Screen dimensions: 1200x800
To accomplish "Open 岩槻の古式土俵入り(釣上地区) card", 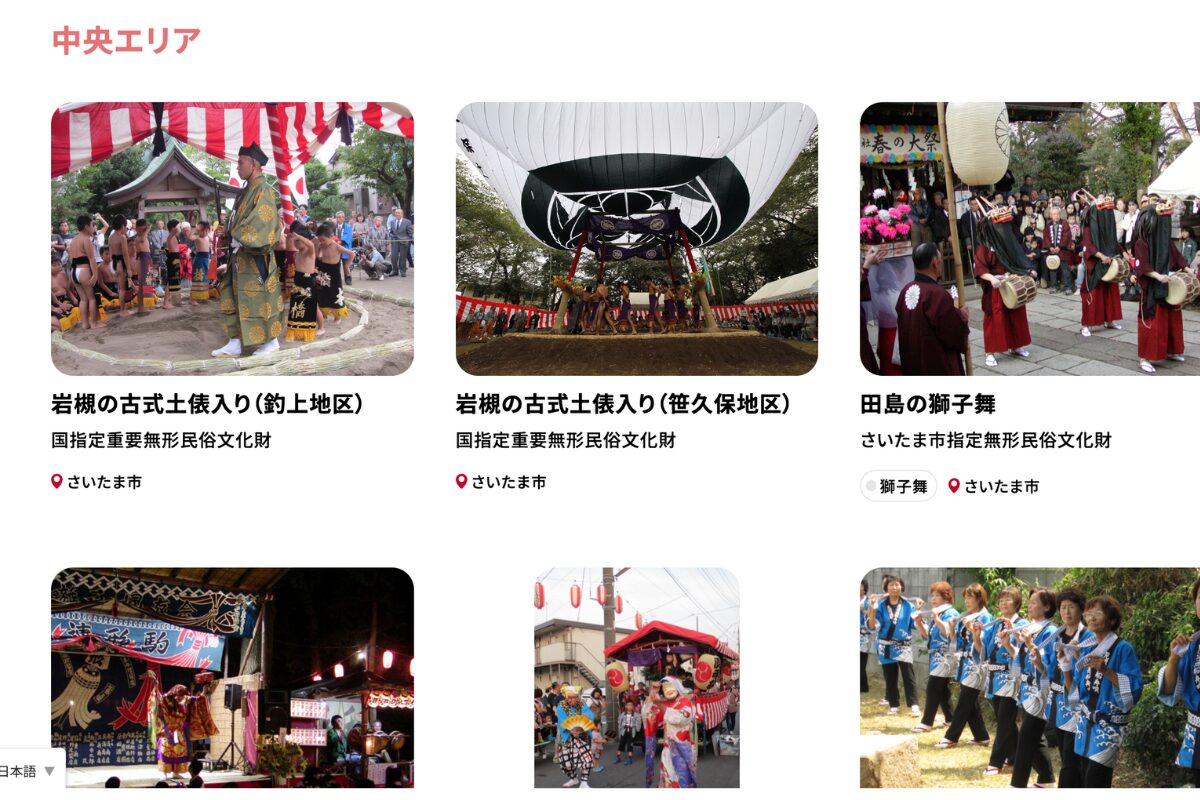I will (232, 239).
